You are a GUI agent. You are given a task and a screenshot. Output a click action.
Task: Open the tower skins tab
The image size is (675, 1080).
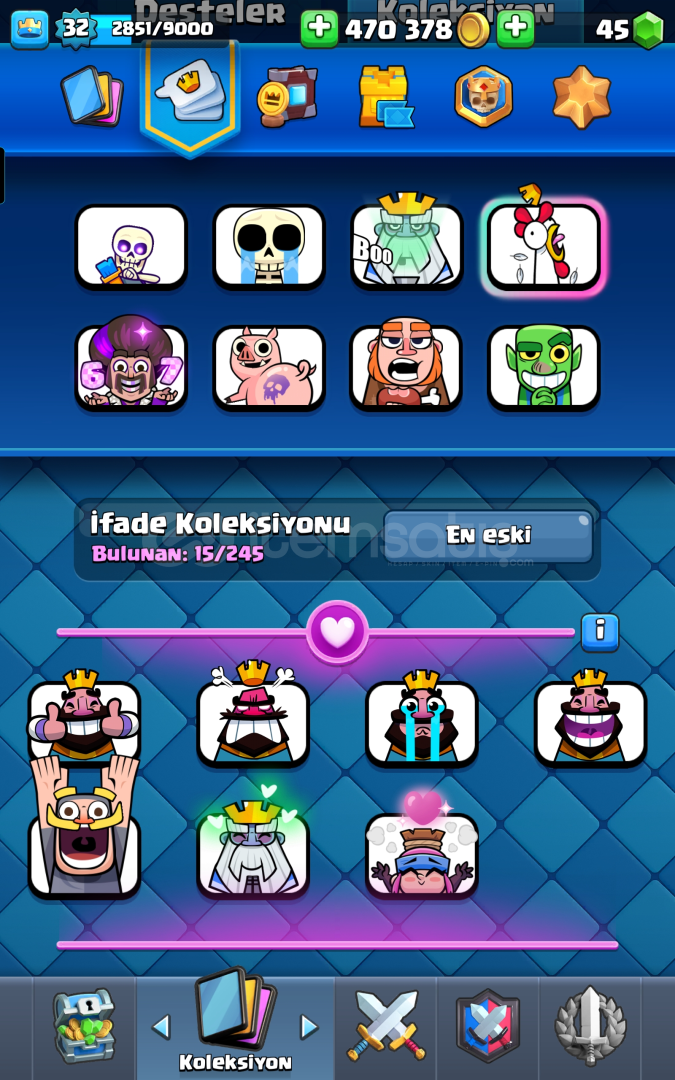pos(385,96)
